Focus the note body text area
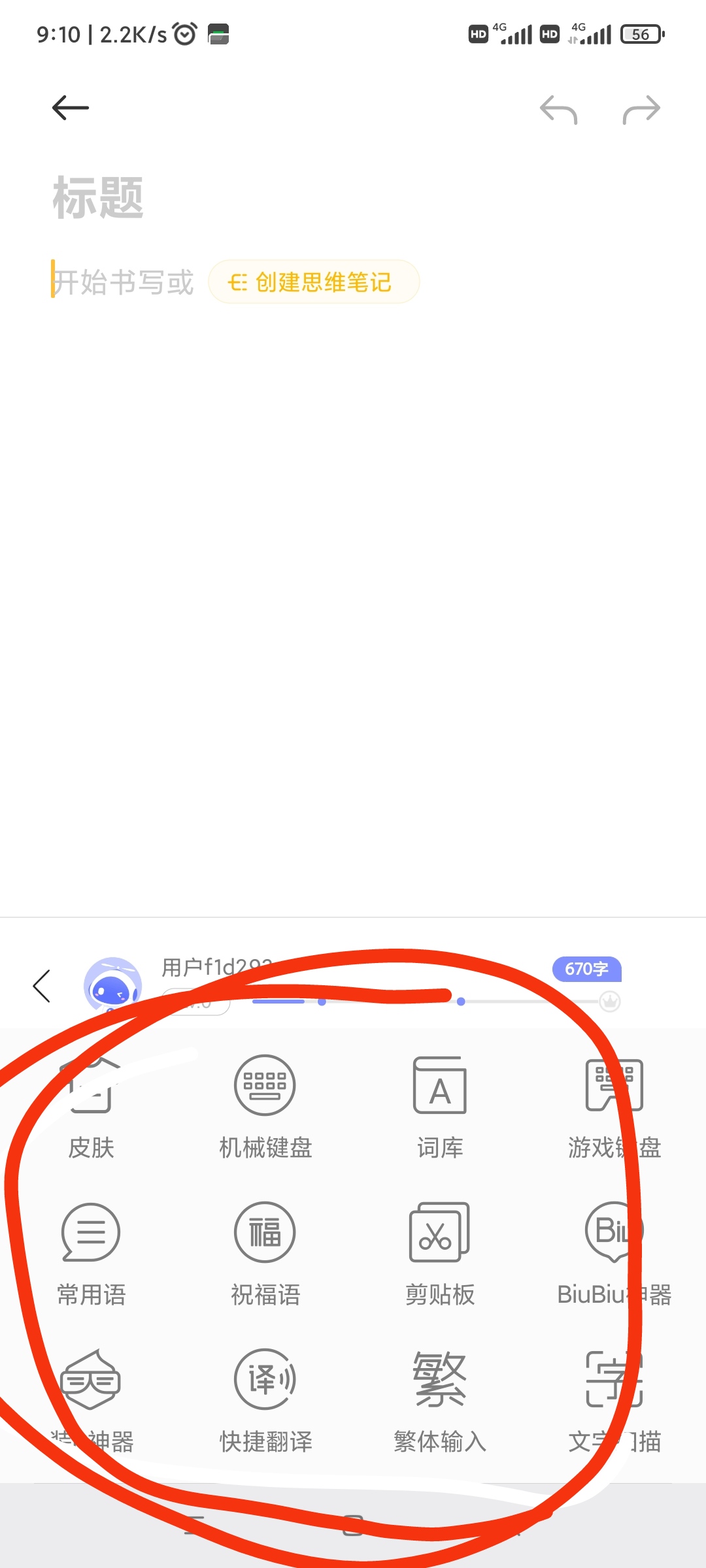The width and height of the screenshot is (706, 1568). pos(353,523)
